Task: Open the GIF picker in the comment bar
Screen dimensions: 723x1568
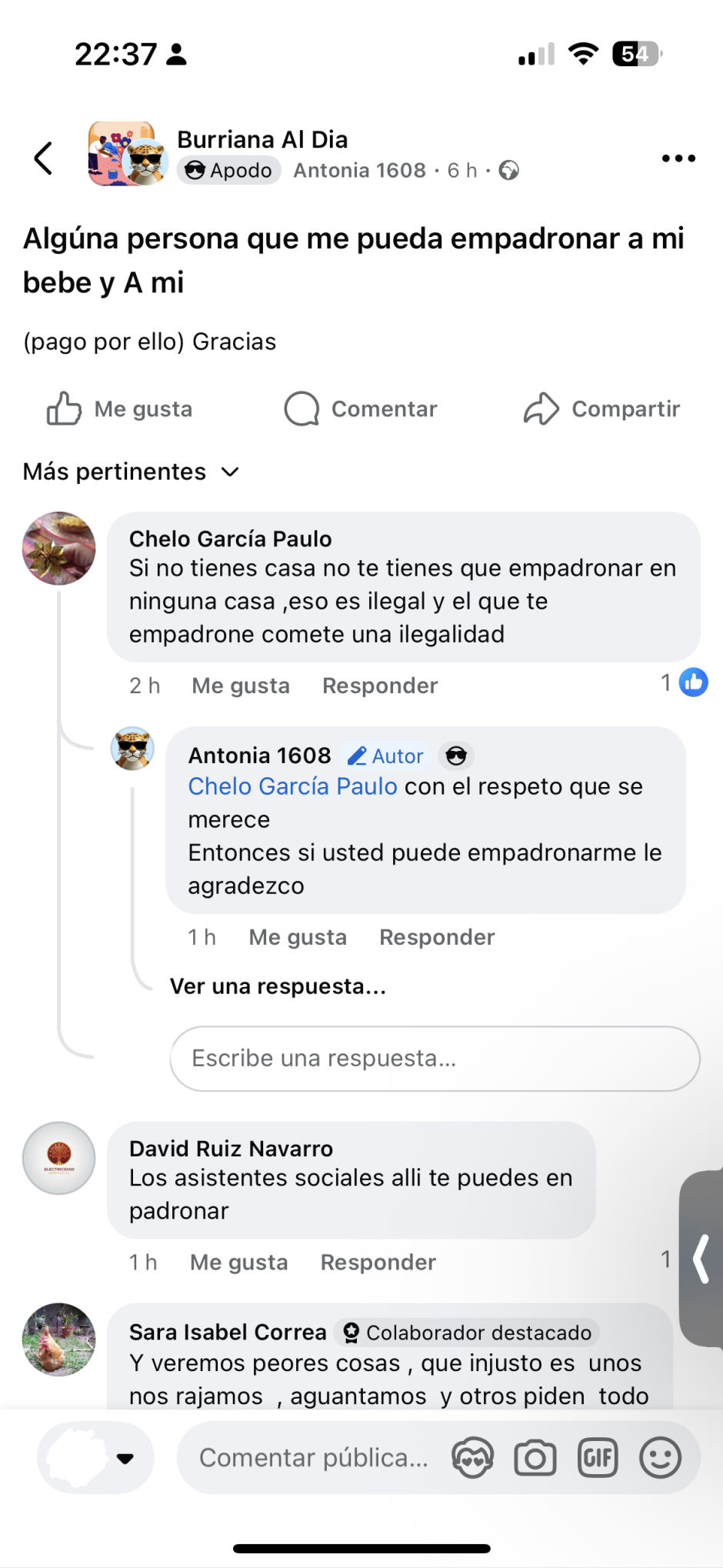Action: (x=598, y=1456)
